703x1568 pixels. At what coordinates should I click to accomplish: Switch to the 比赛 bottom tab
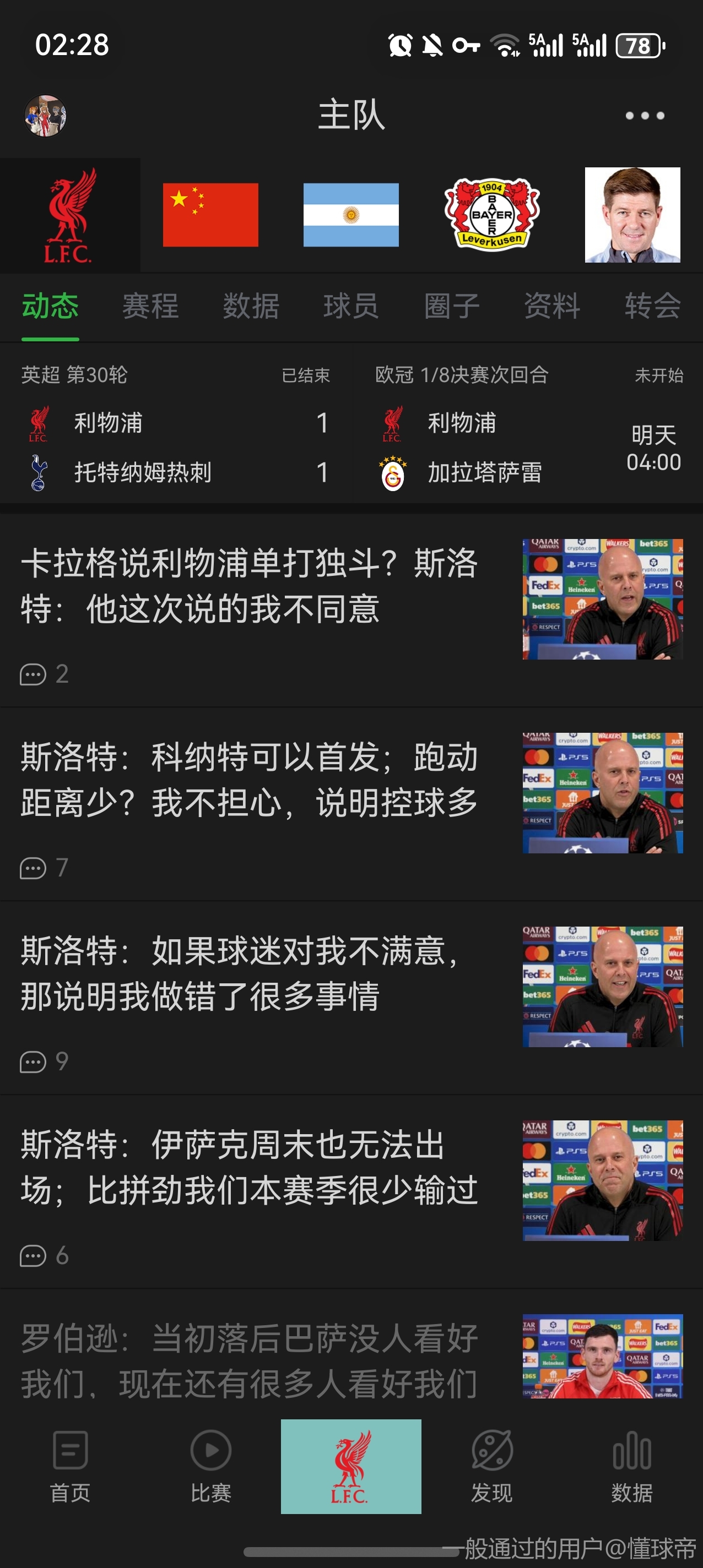point(211,1467)
